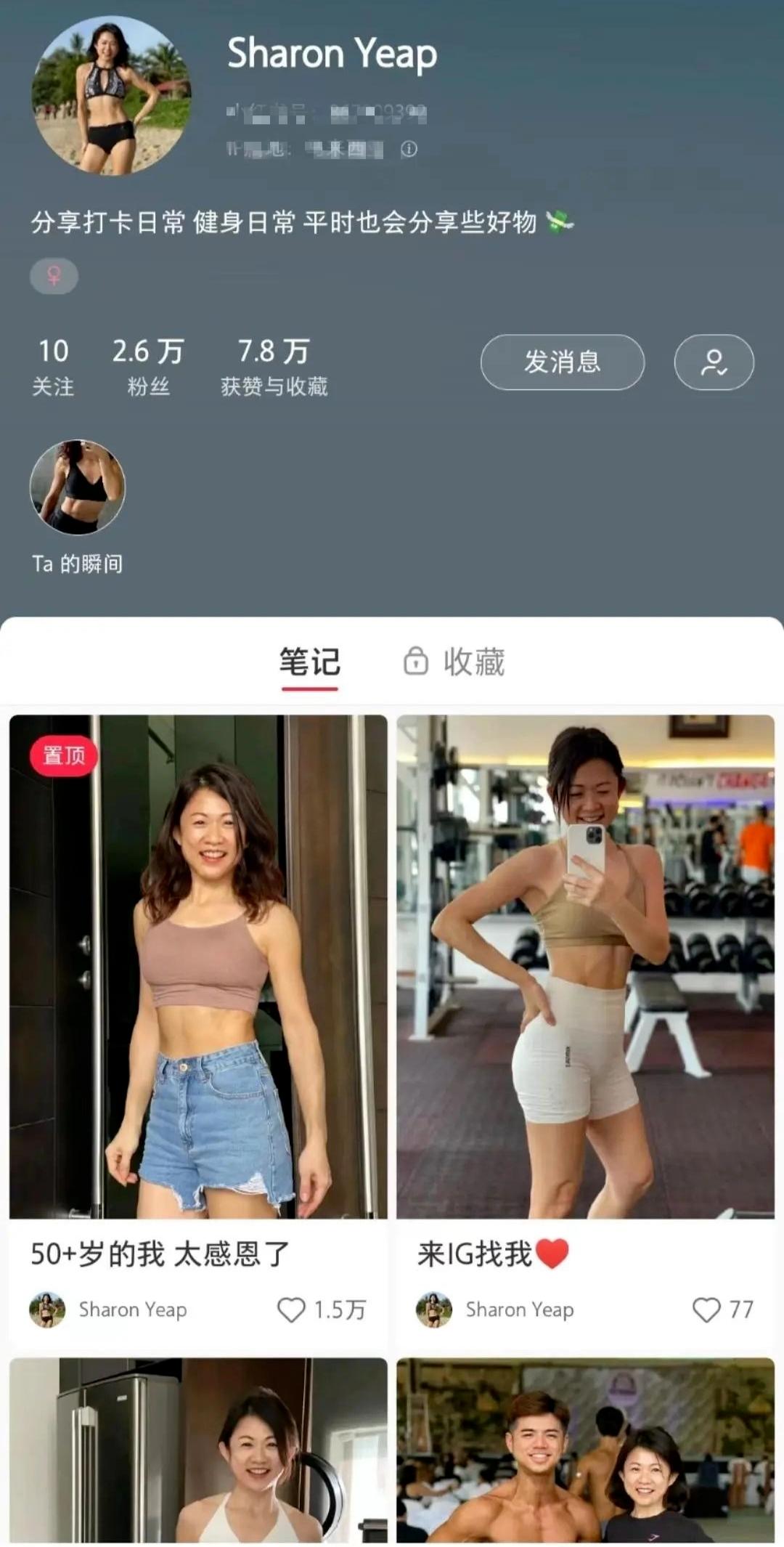Open the pinned note 50+岁的我 太感恩了
The height and width of the screenshot is (1547, 784).
(x=198, y=966)
